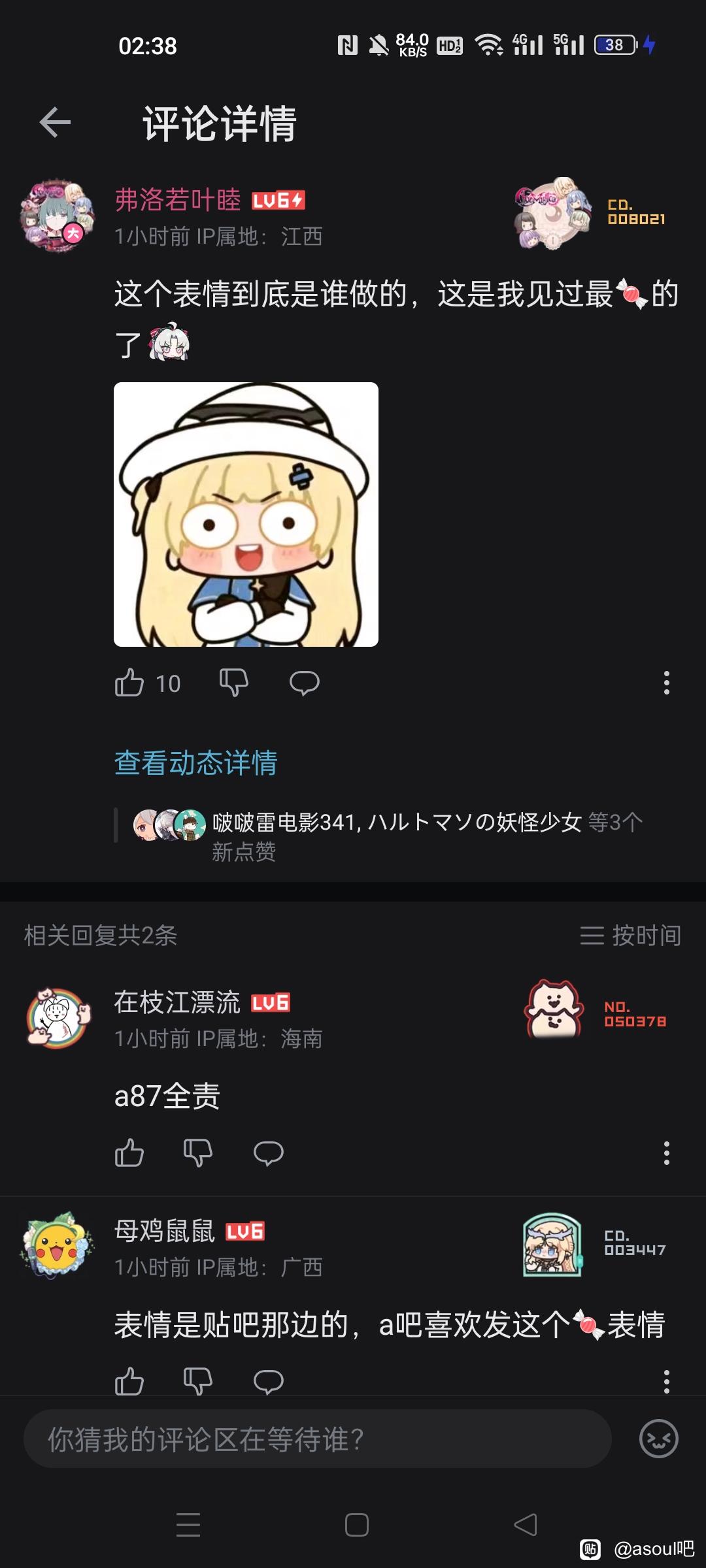This screenshot has height=1568, width=706.
Task: Reply to 在枝江漂流's comment
Action: click(268, 1153)
